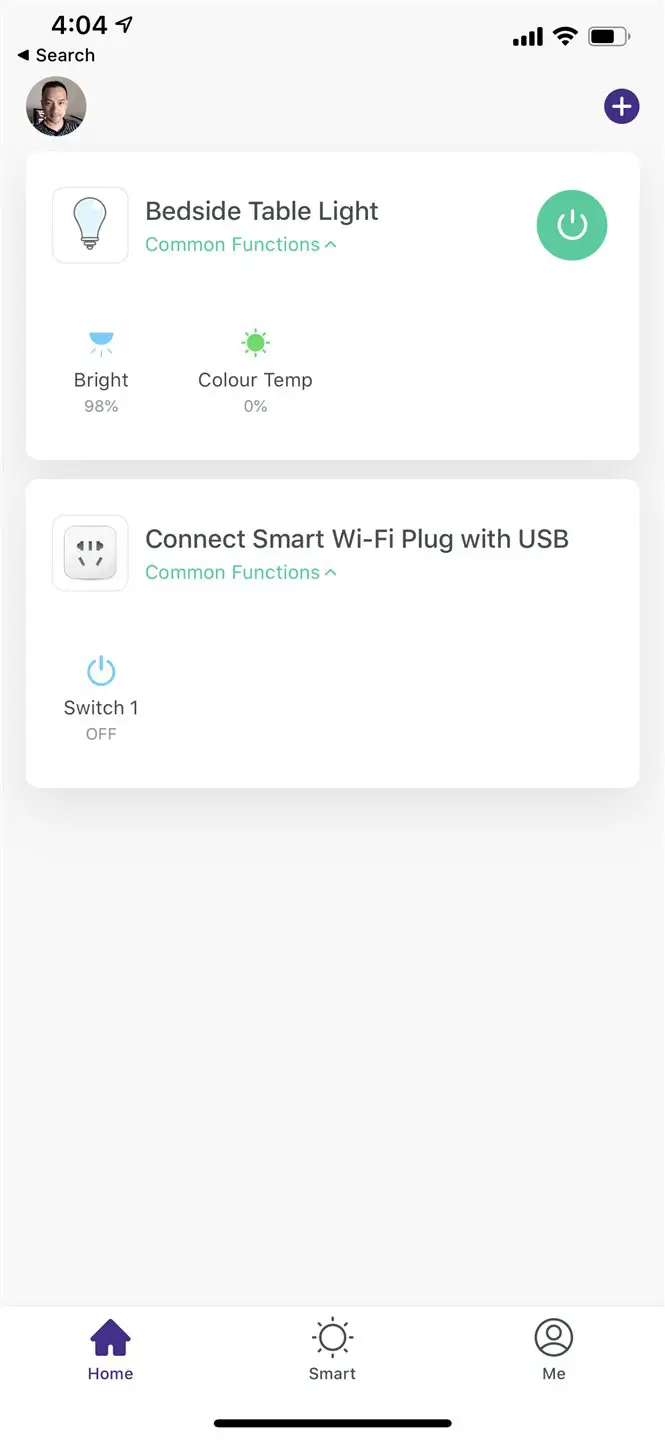This screenshot has height=1440, width=665.
Task: Toggle power for Bedside Table Light
Action: click(572, 225)
